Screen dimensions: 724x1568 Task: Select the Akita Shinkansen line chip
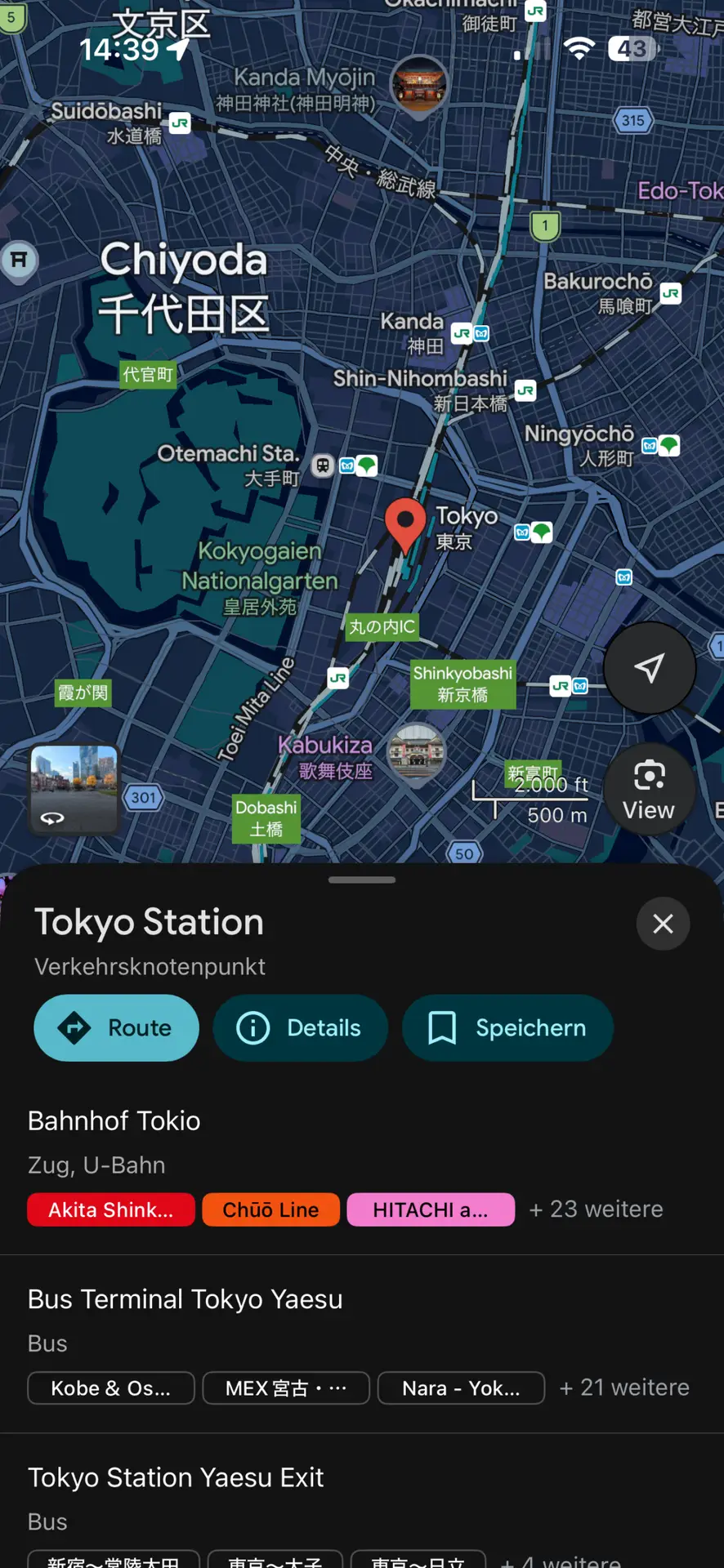click(x=111, y=1209)
